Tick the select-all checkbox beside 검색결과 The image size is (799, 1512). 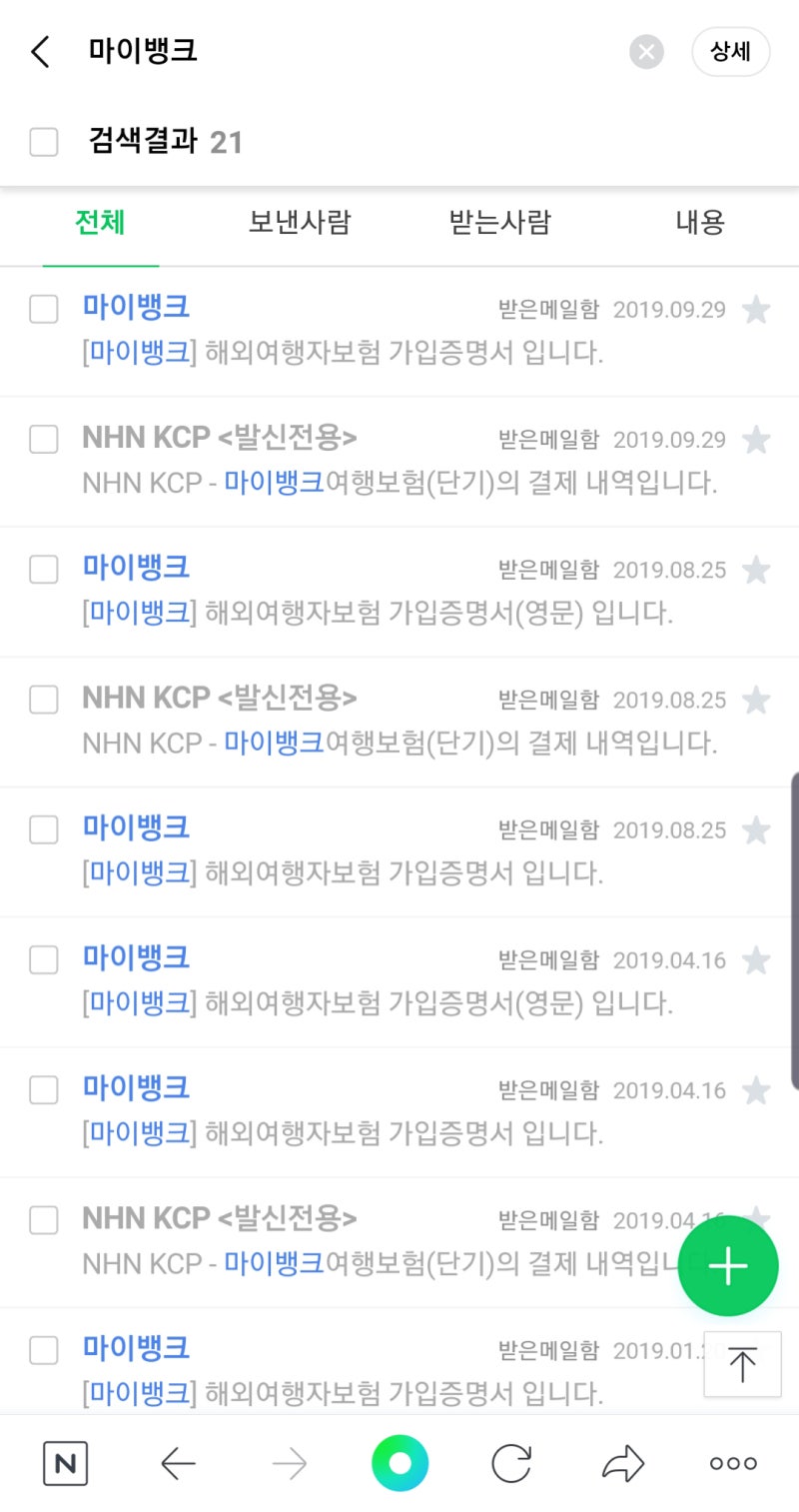[44, 142]
